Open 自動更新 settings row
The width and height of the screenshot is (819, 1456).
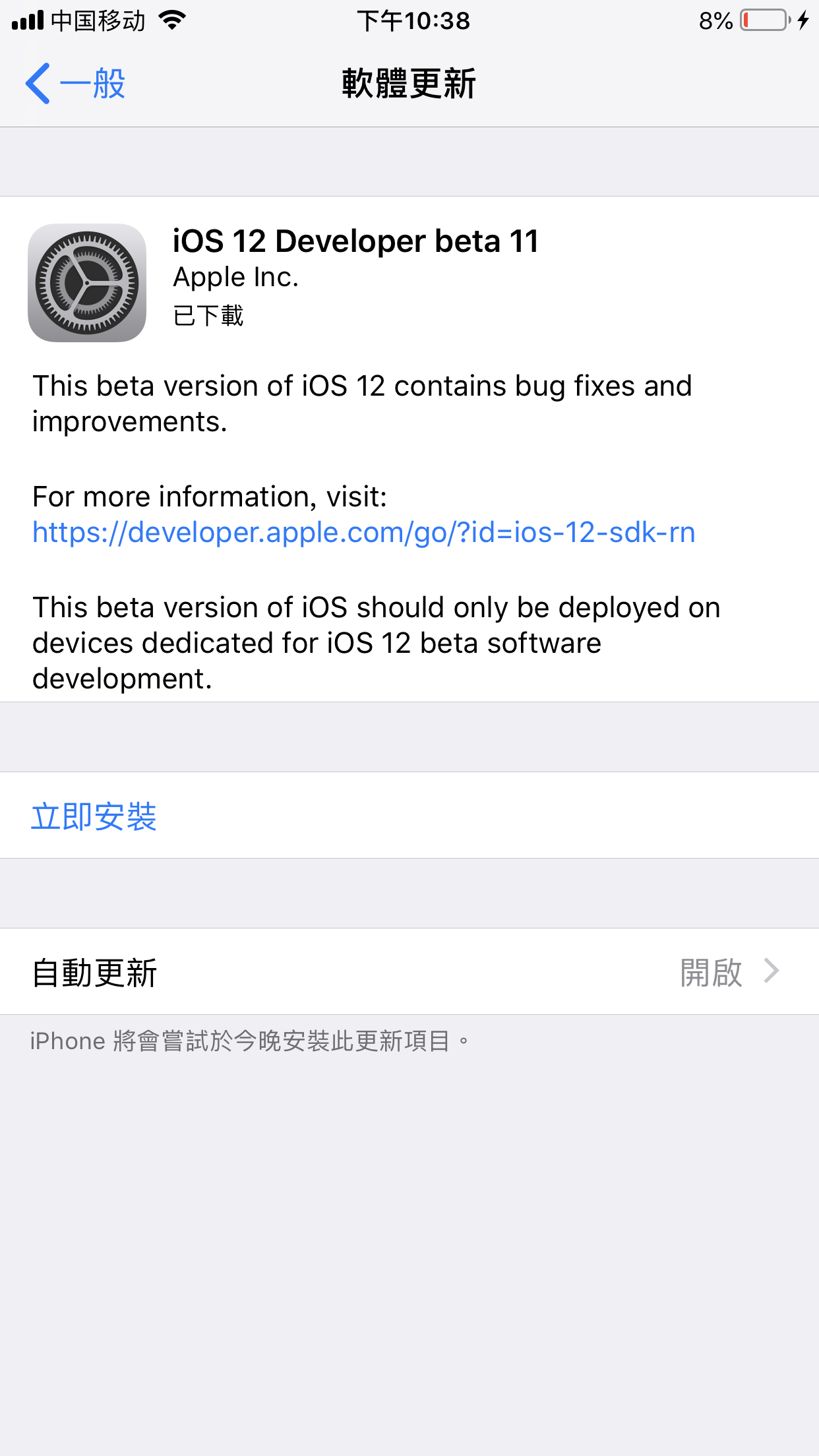pos(409,972)
